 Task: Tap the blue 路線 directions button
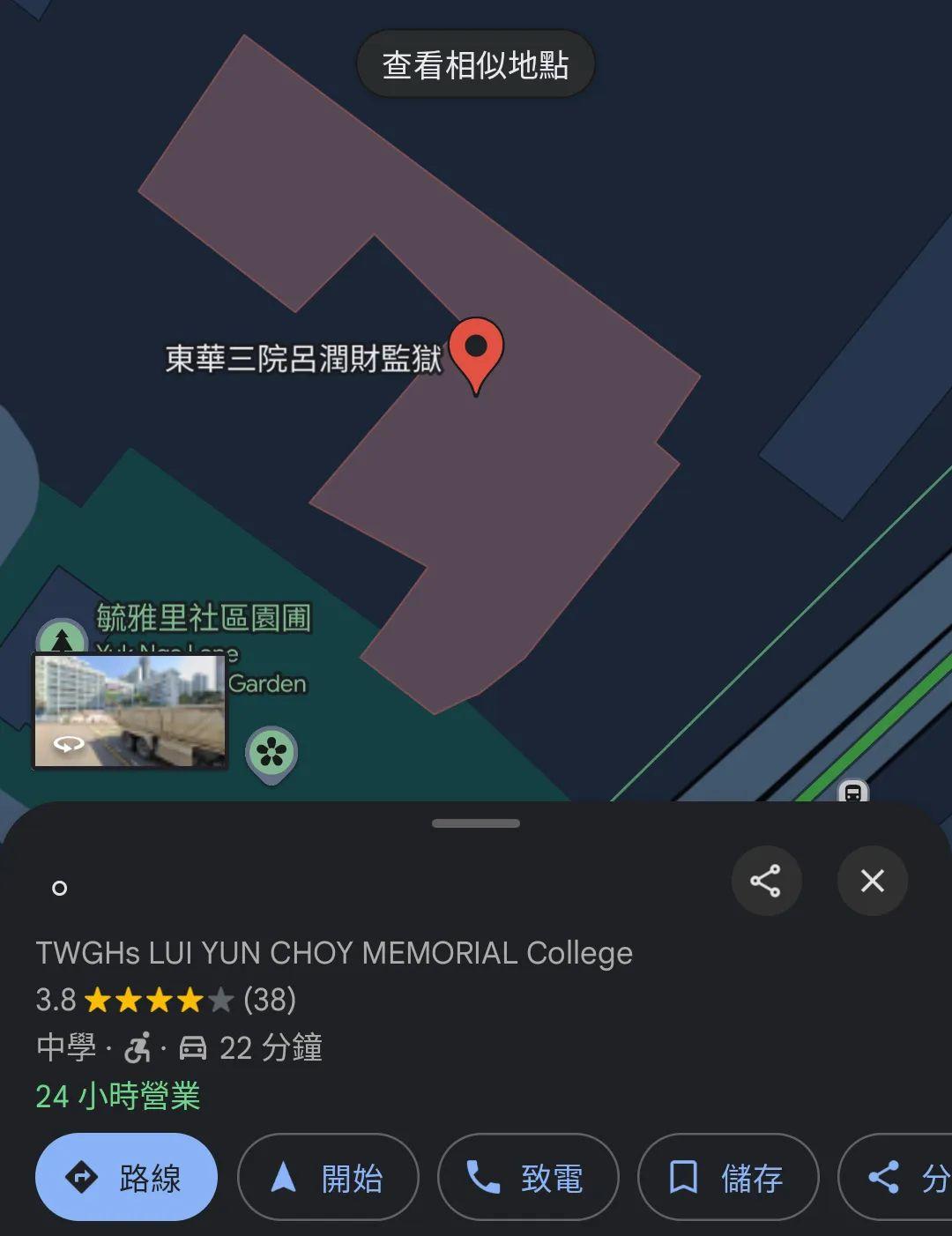[x=125, y=1177]
